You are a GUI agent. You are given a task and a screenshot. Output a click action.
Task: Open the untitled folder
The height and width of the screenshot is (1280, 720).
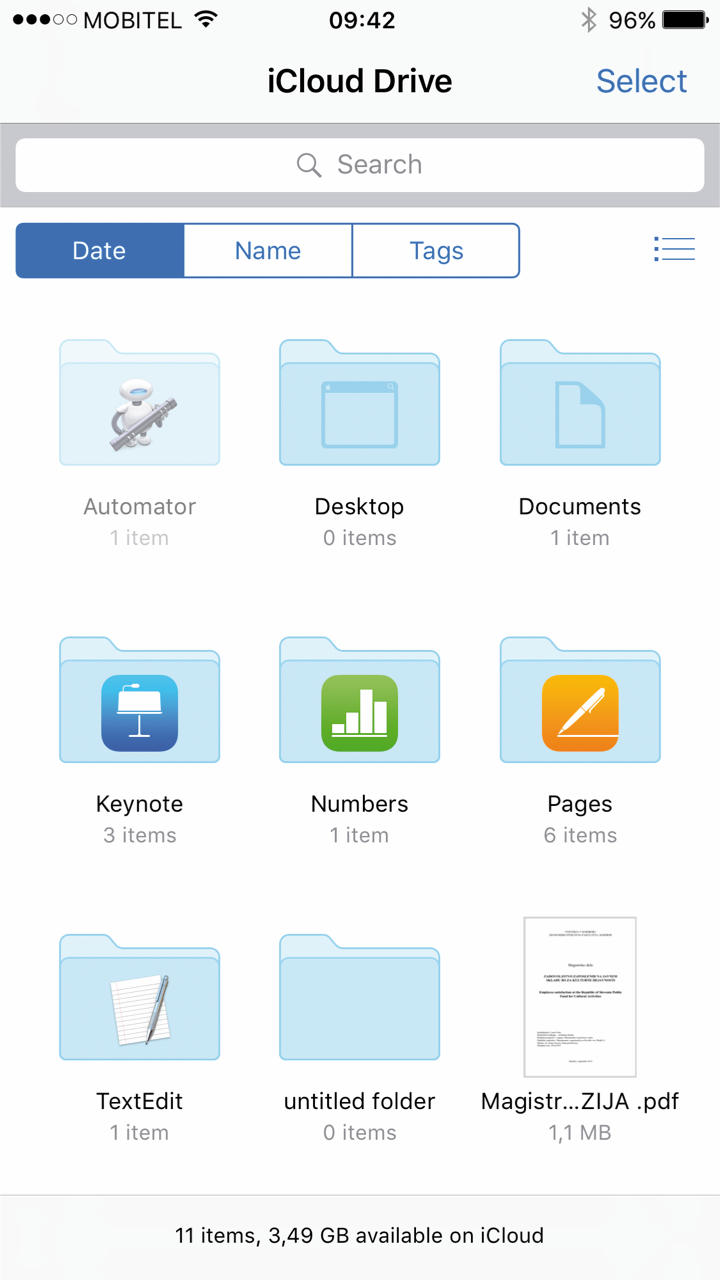360,1000
